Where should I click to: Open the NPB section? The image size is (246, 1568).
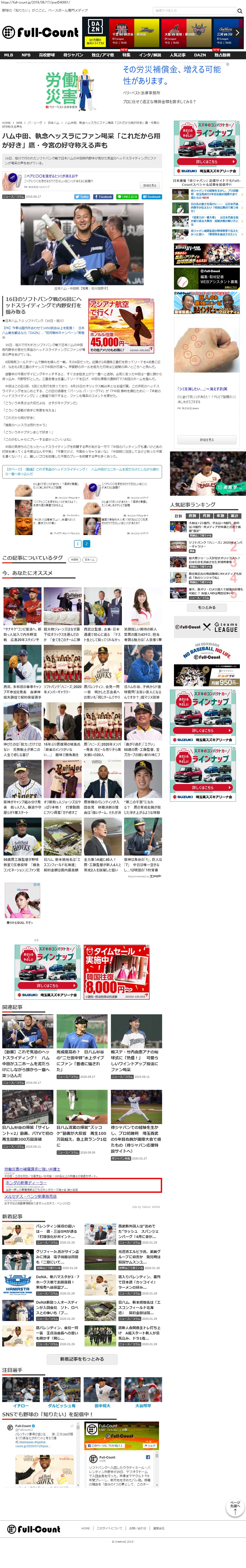25,55
